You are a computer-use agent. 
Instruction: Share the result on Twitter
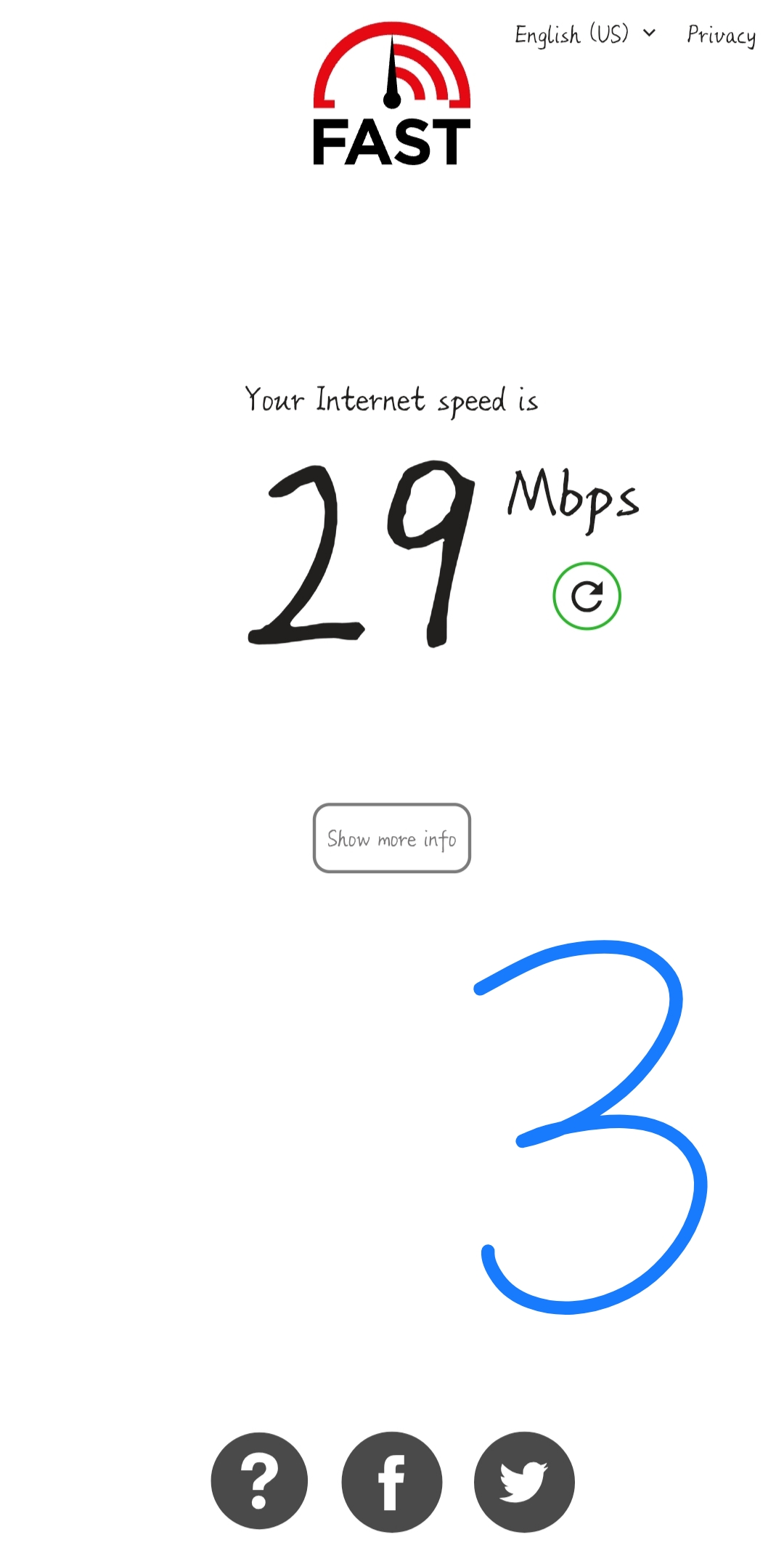(524, 1481)
